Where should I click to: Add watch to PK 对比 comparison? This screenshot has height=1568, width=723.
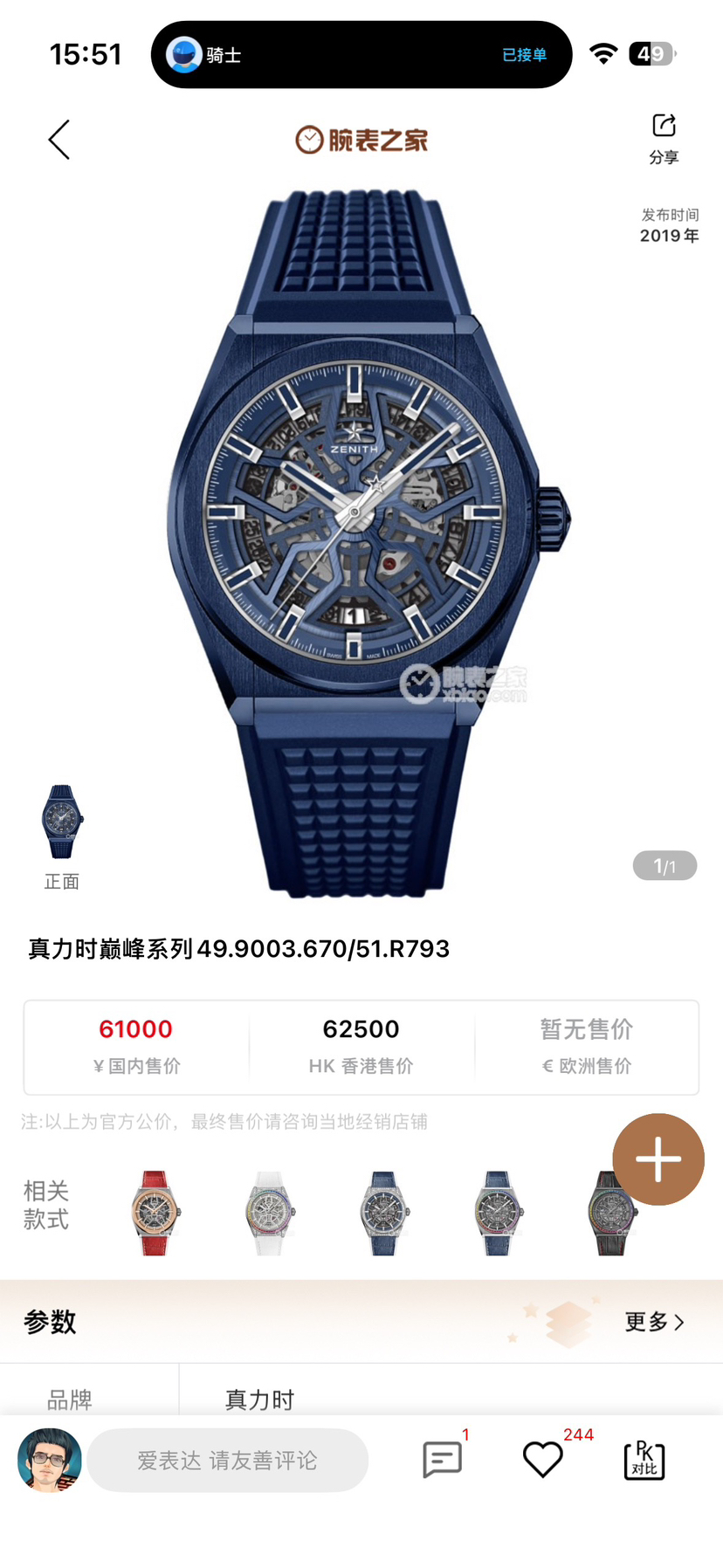[x=644, y=1459]
